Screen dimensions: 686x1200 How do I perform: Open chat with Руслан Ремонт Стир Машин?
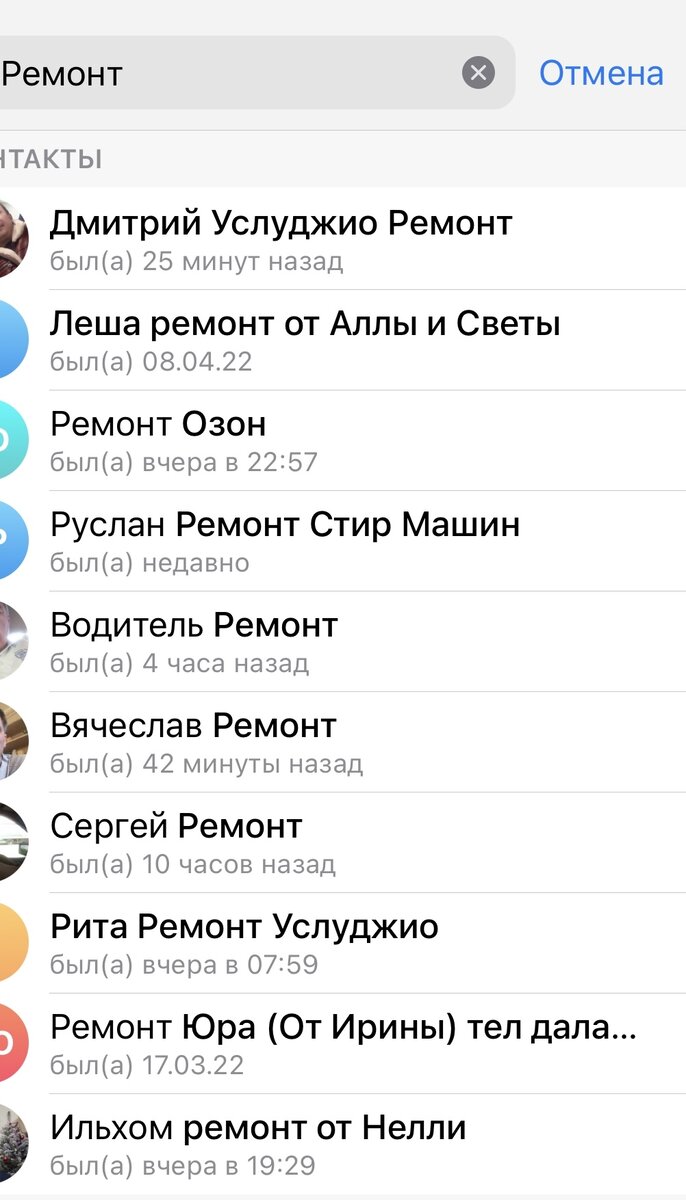(x=343, y=541)
